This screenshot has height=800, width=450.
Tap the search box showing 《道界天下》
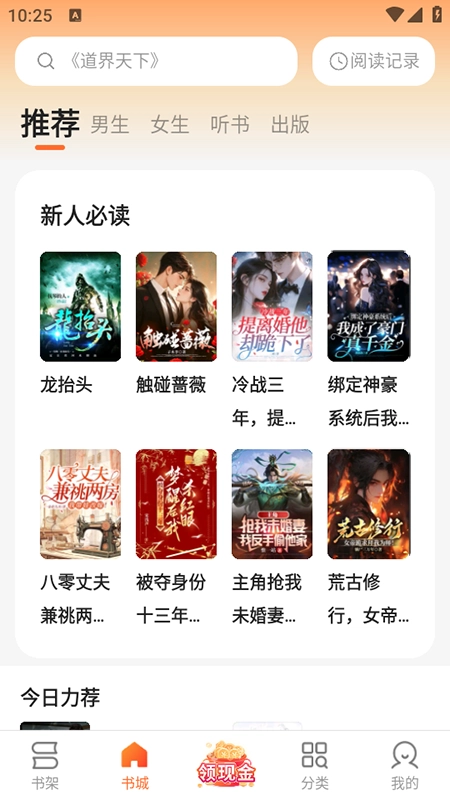pyautogui.click(x=156, y=61)
